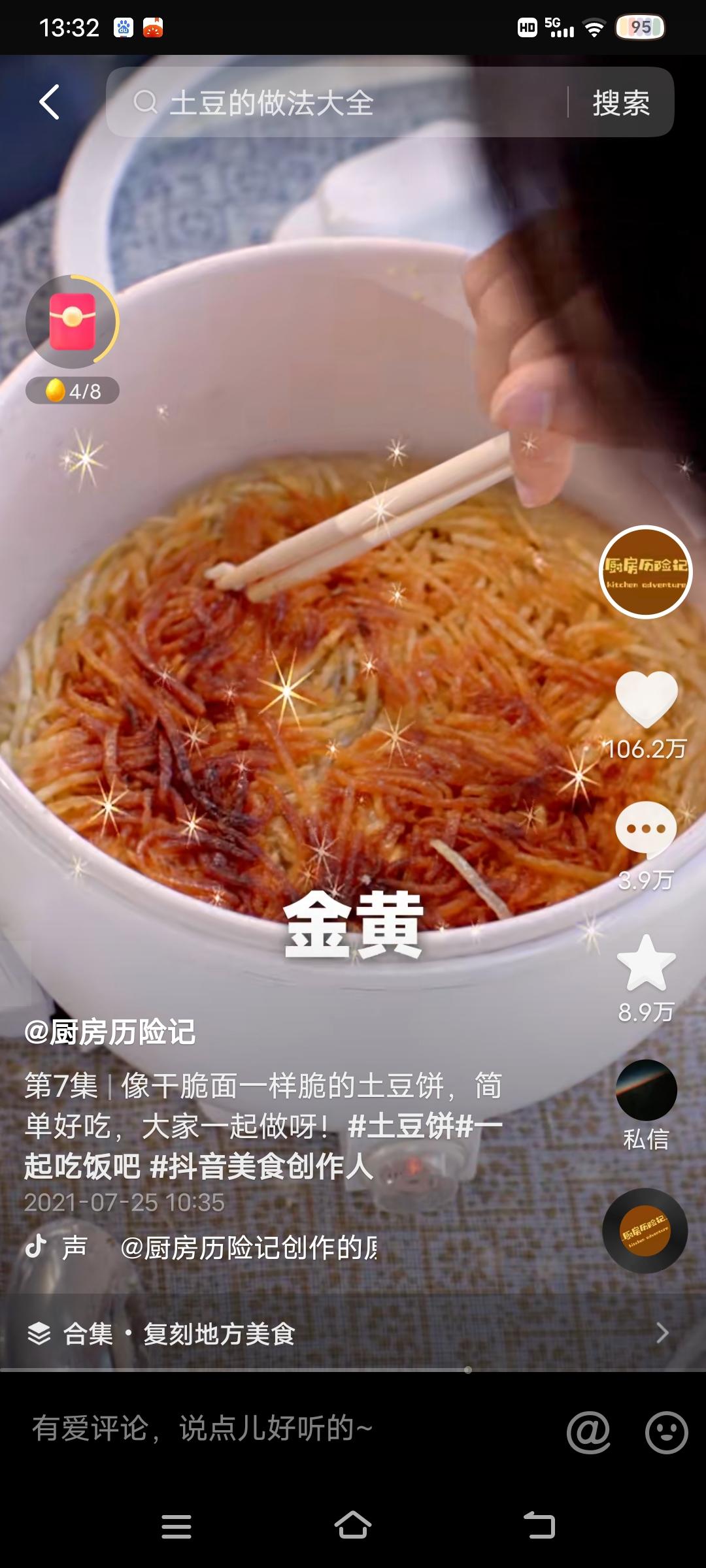
Task: Open 厨房历险记 creator avatar profile
Action: (x=645, y=572)
